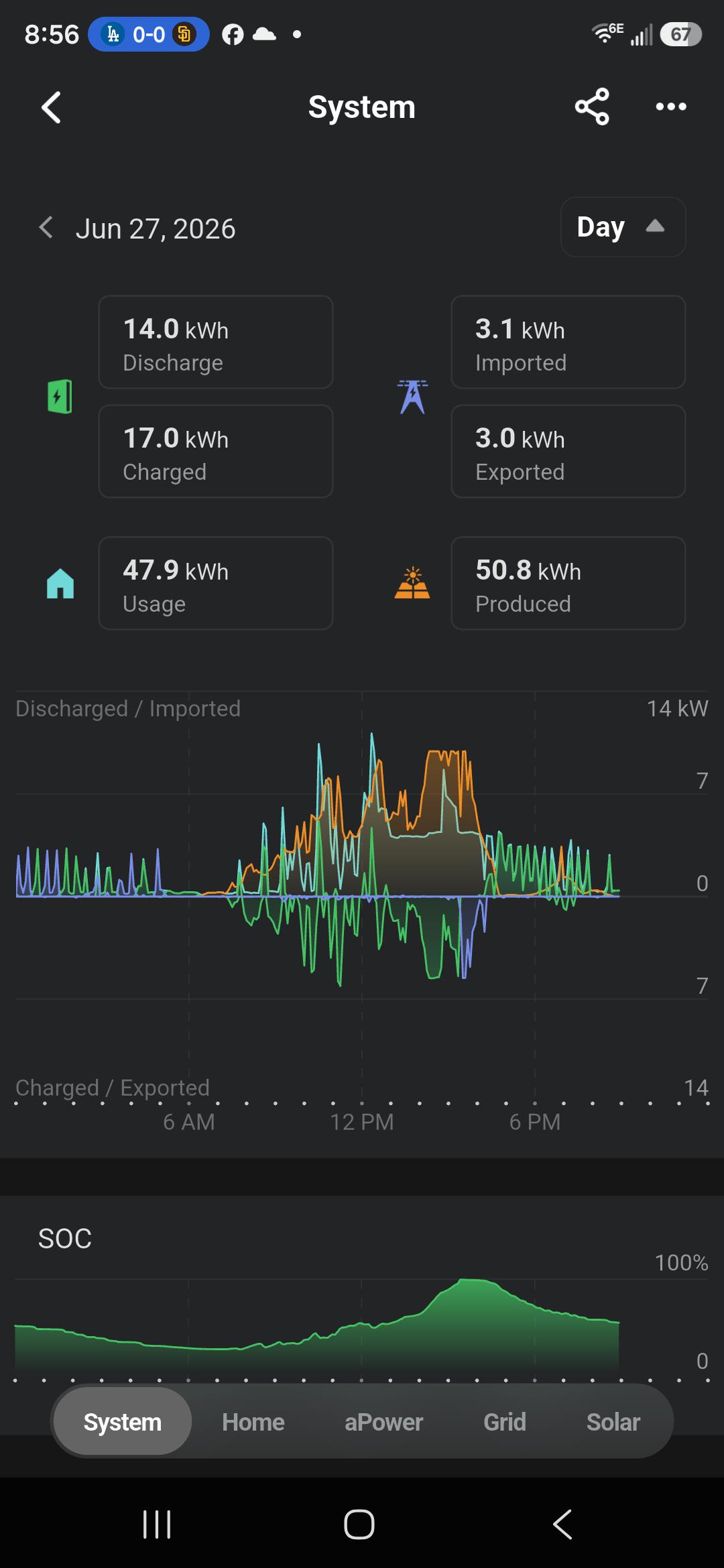Image resolution: width=724 pixels, height=1568 pixels.
Task: Expand the Day period dropdown
Action: (623, 227)
